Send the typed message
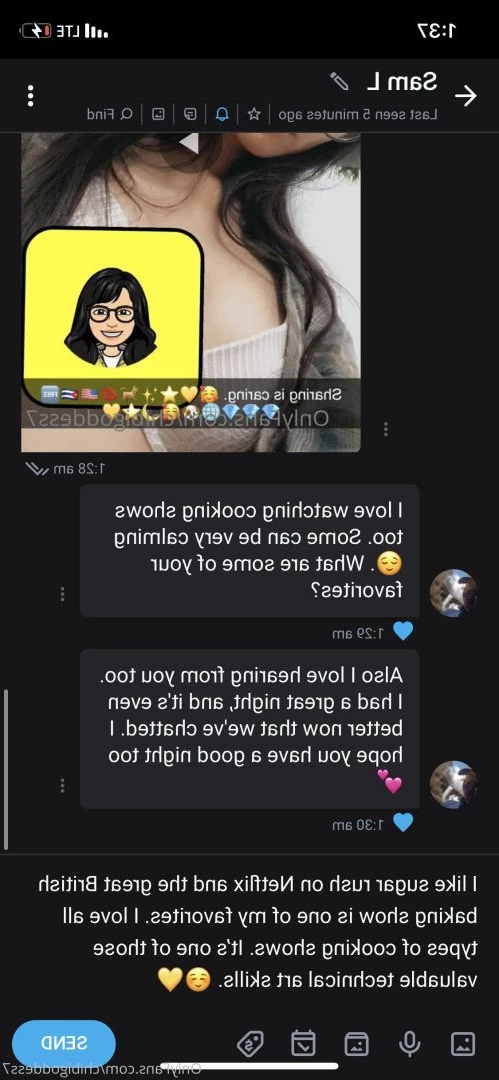This screenshot has height=1080, width=499. 63,1043
